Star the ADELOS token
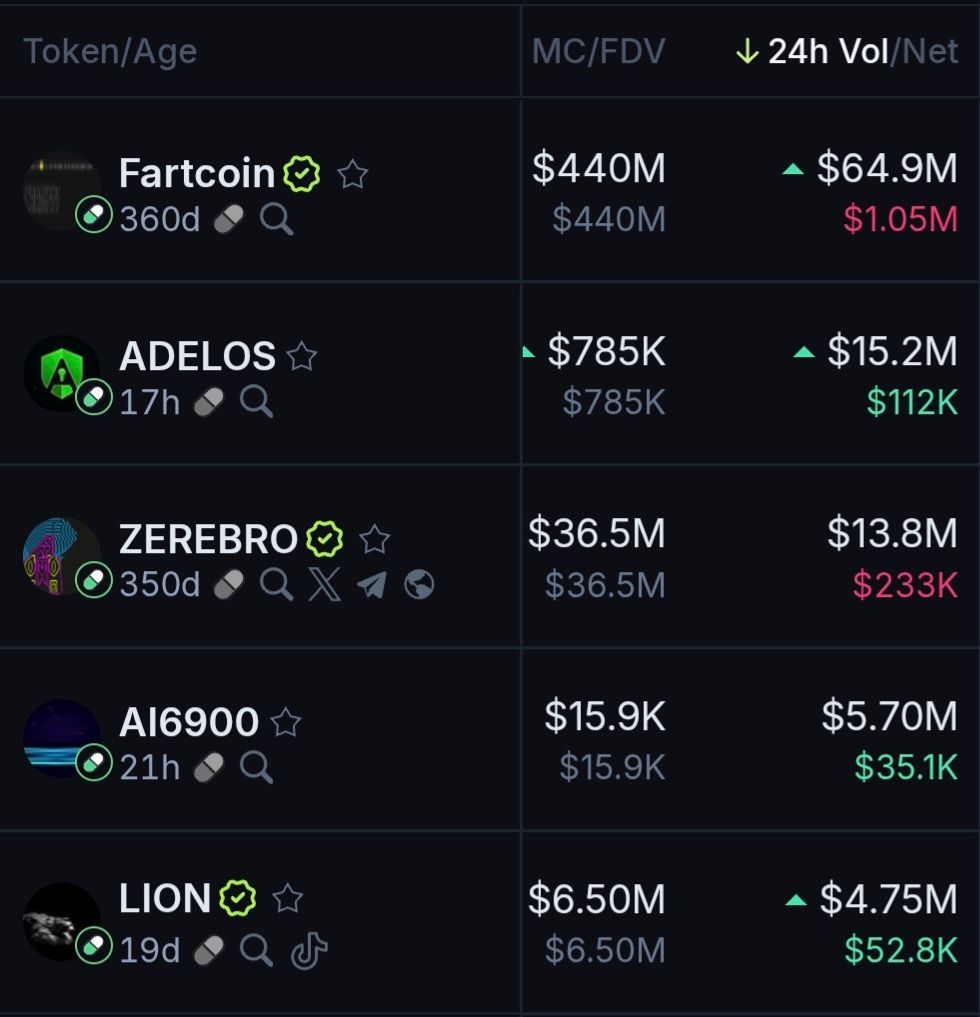Screen dimensions: 980x1017 [x=301, y=356]
